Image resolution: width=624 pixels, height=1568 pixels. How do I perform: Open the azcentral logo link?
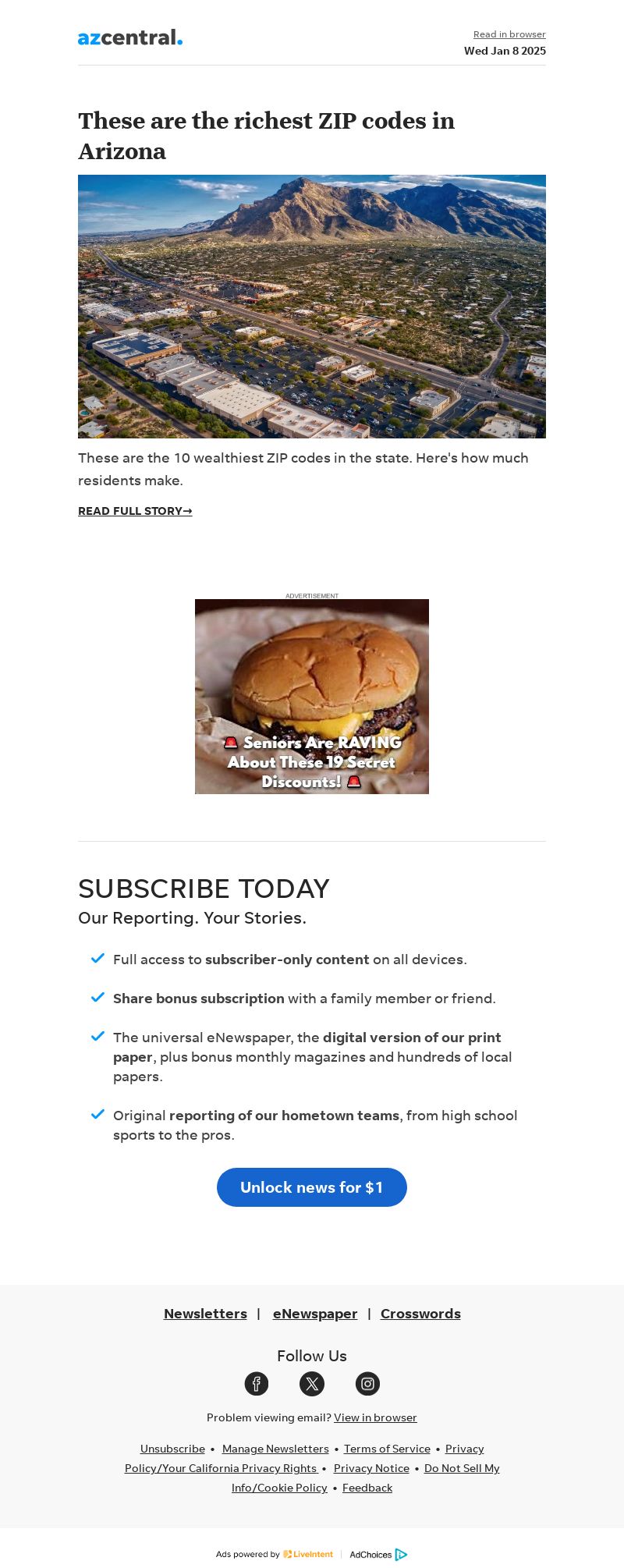(x=130, y=37)
